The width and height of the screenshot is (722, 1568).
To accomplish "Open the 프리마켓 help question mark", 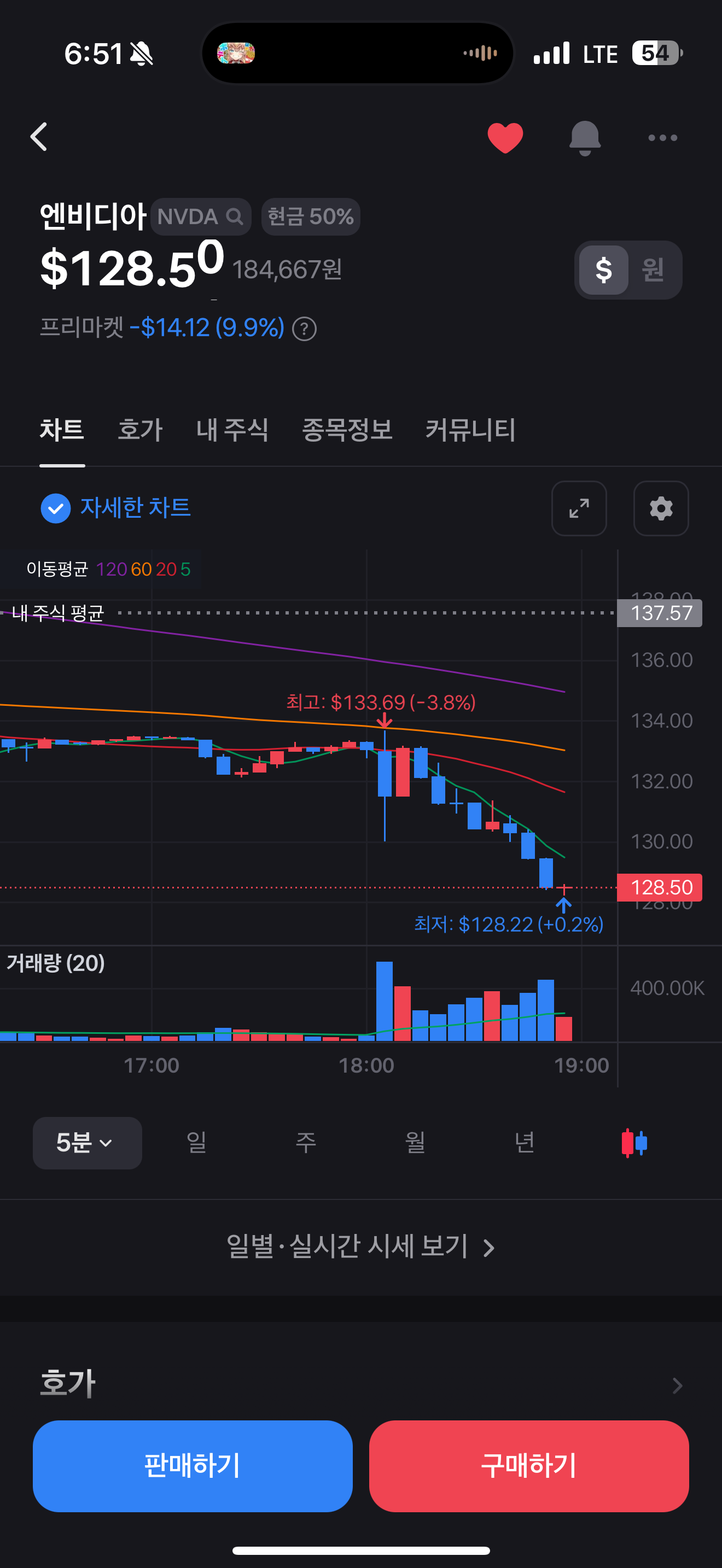I will (304, 329).
